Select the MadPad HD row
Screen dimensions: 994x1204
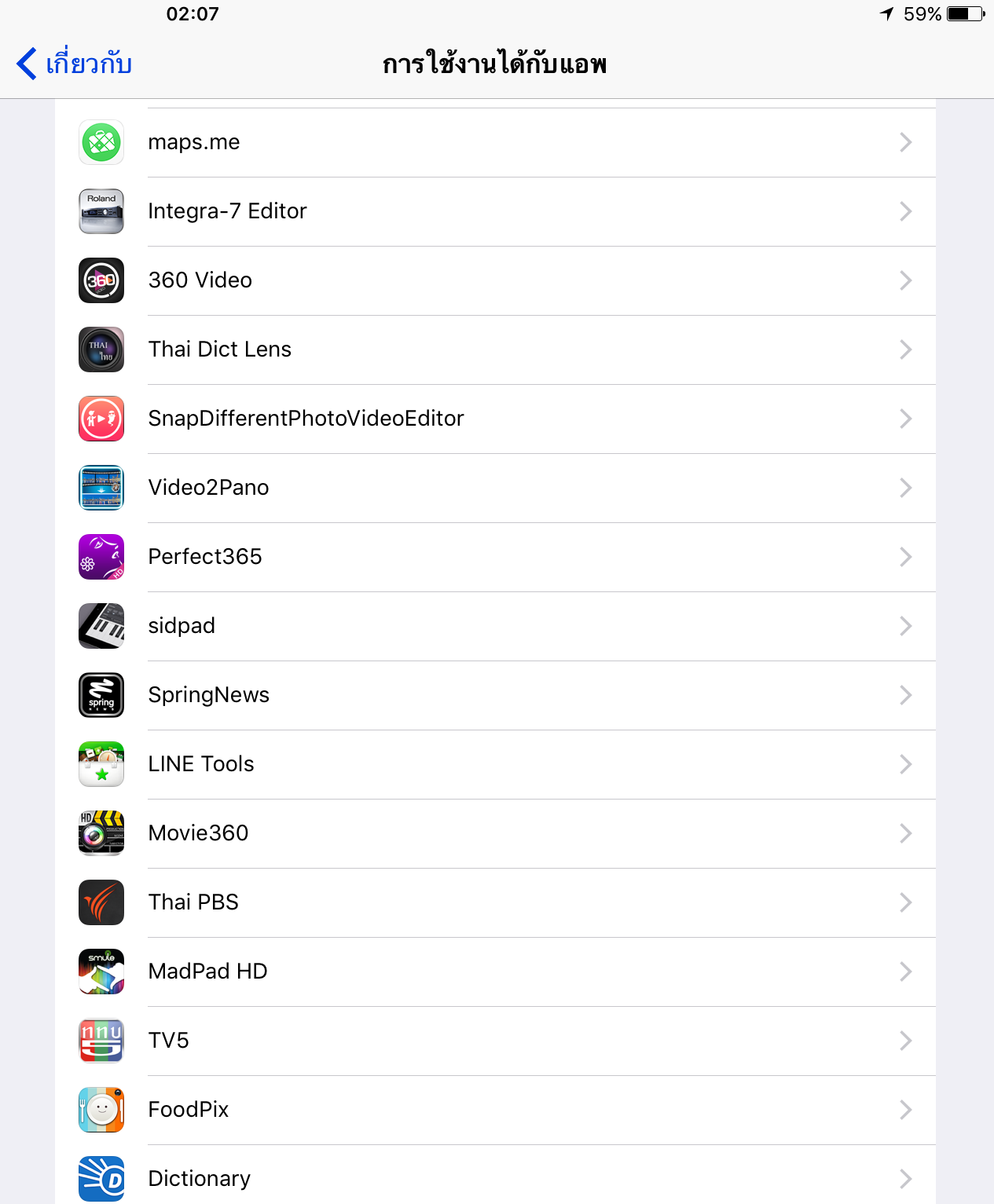click(495, 972)
